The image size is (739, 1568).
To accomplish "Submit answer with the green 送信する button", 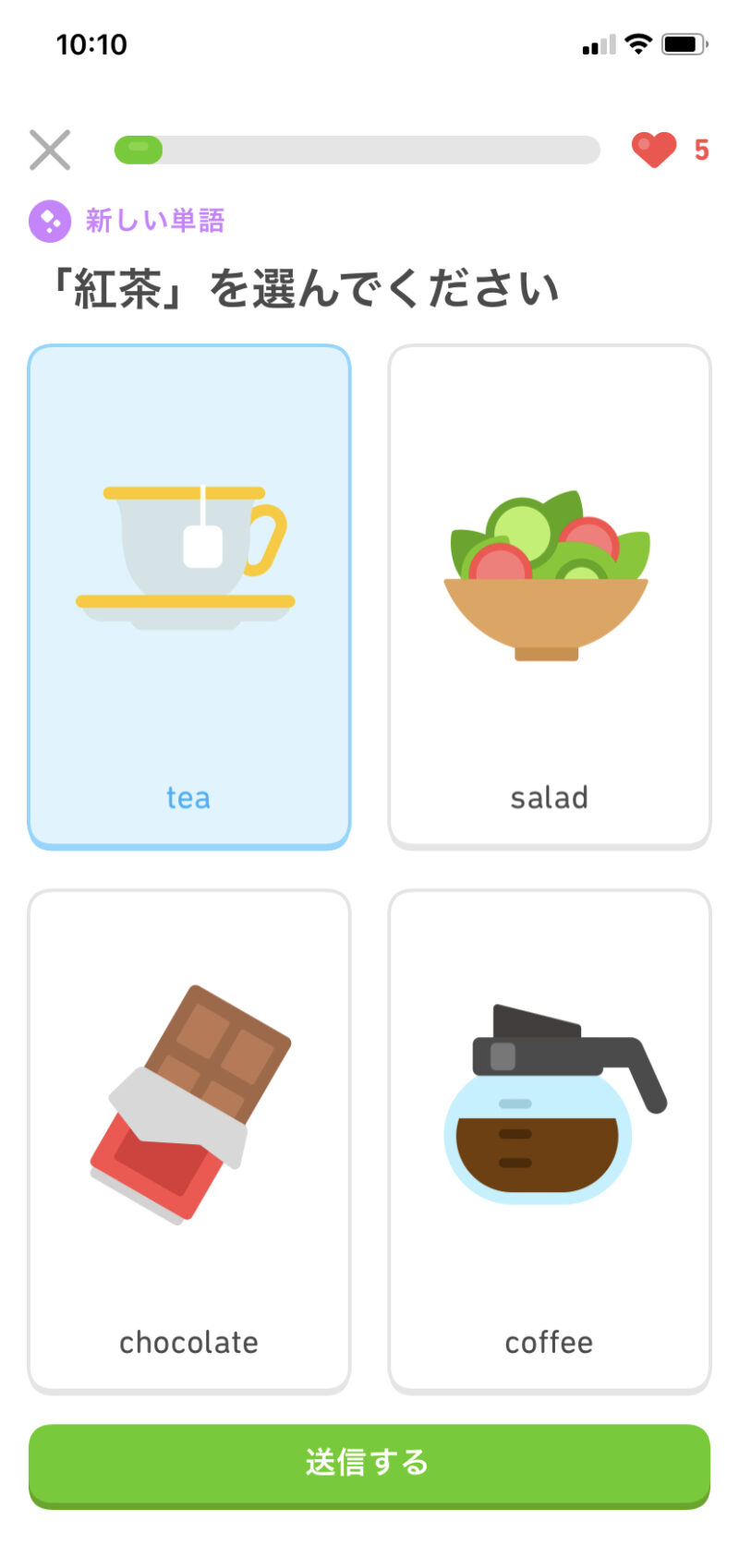I will 369,1464.
